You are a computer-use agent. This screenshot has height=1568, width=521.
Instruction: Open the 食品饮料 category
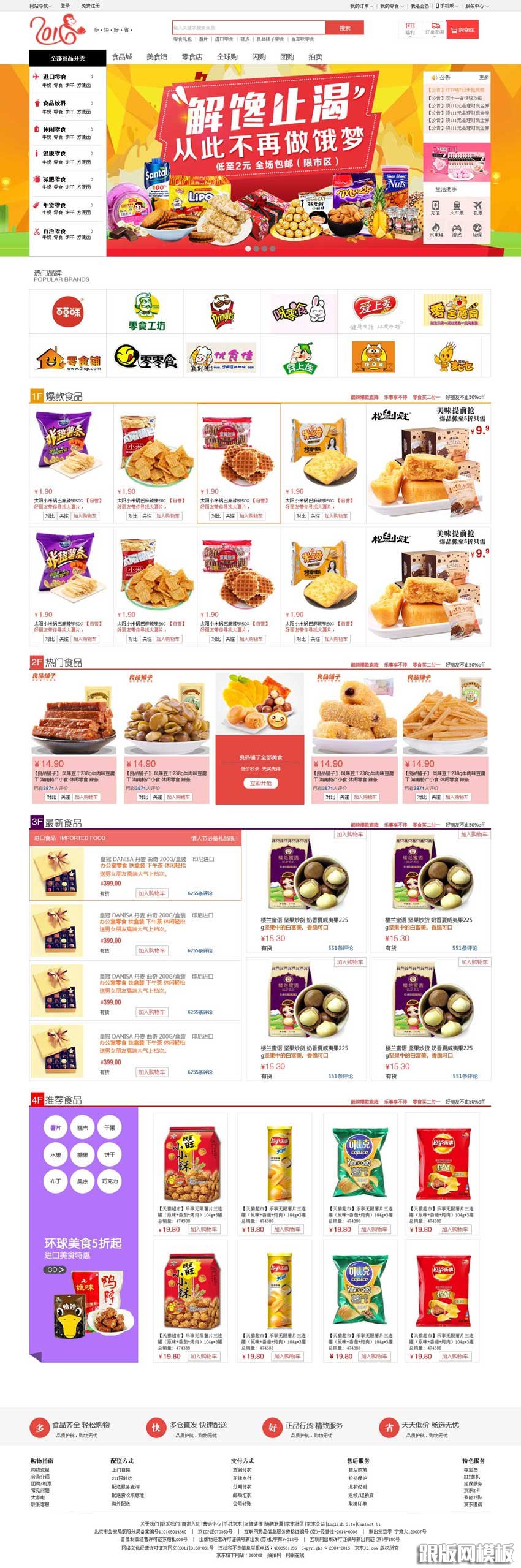[55, 103]
